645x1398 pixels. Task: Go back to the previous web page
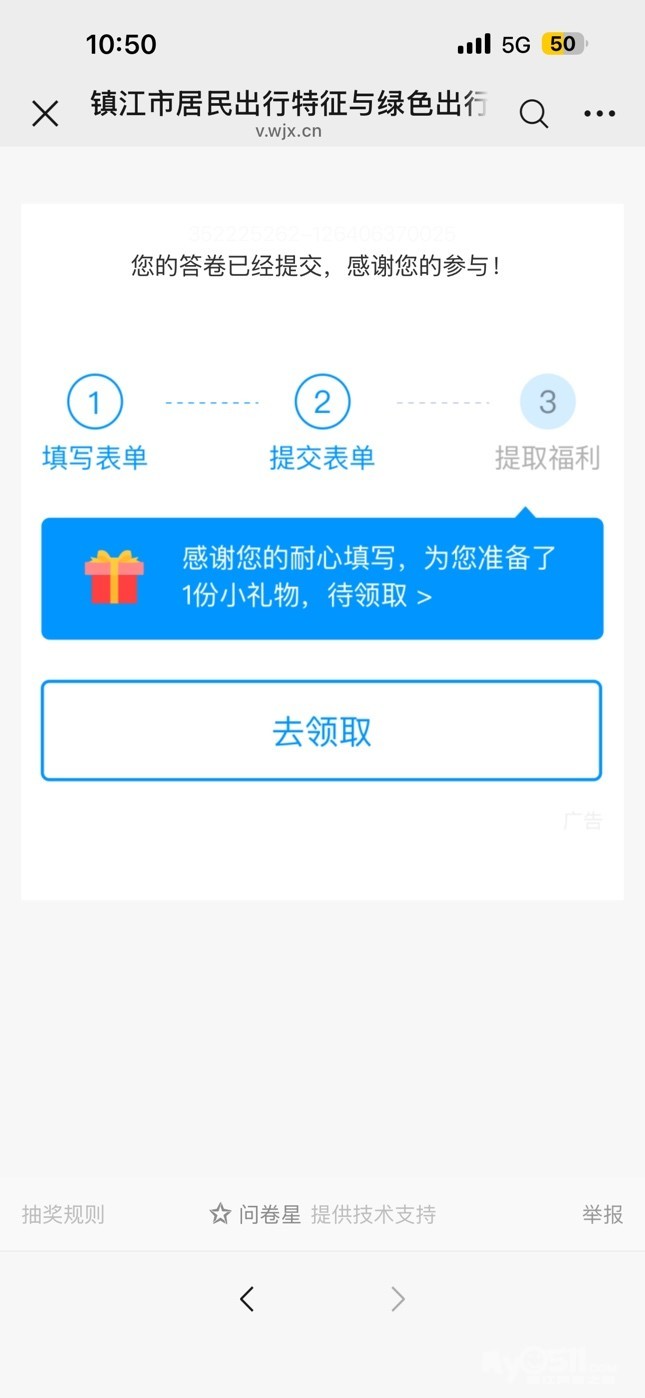tap(247, 1299)
